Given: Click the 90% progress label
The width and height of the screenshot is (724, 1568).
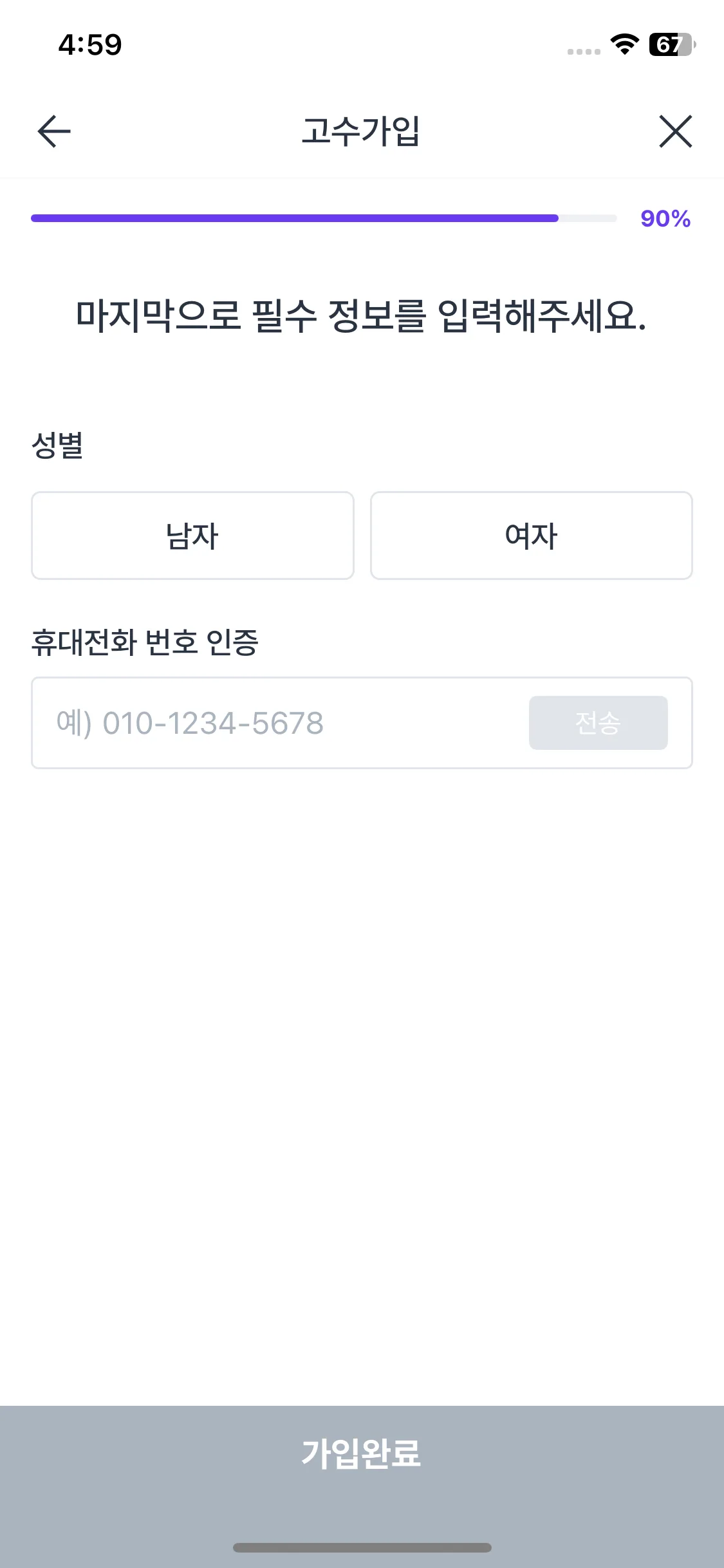Looking at the screenshot, I should [x=665, y=219].
